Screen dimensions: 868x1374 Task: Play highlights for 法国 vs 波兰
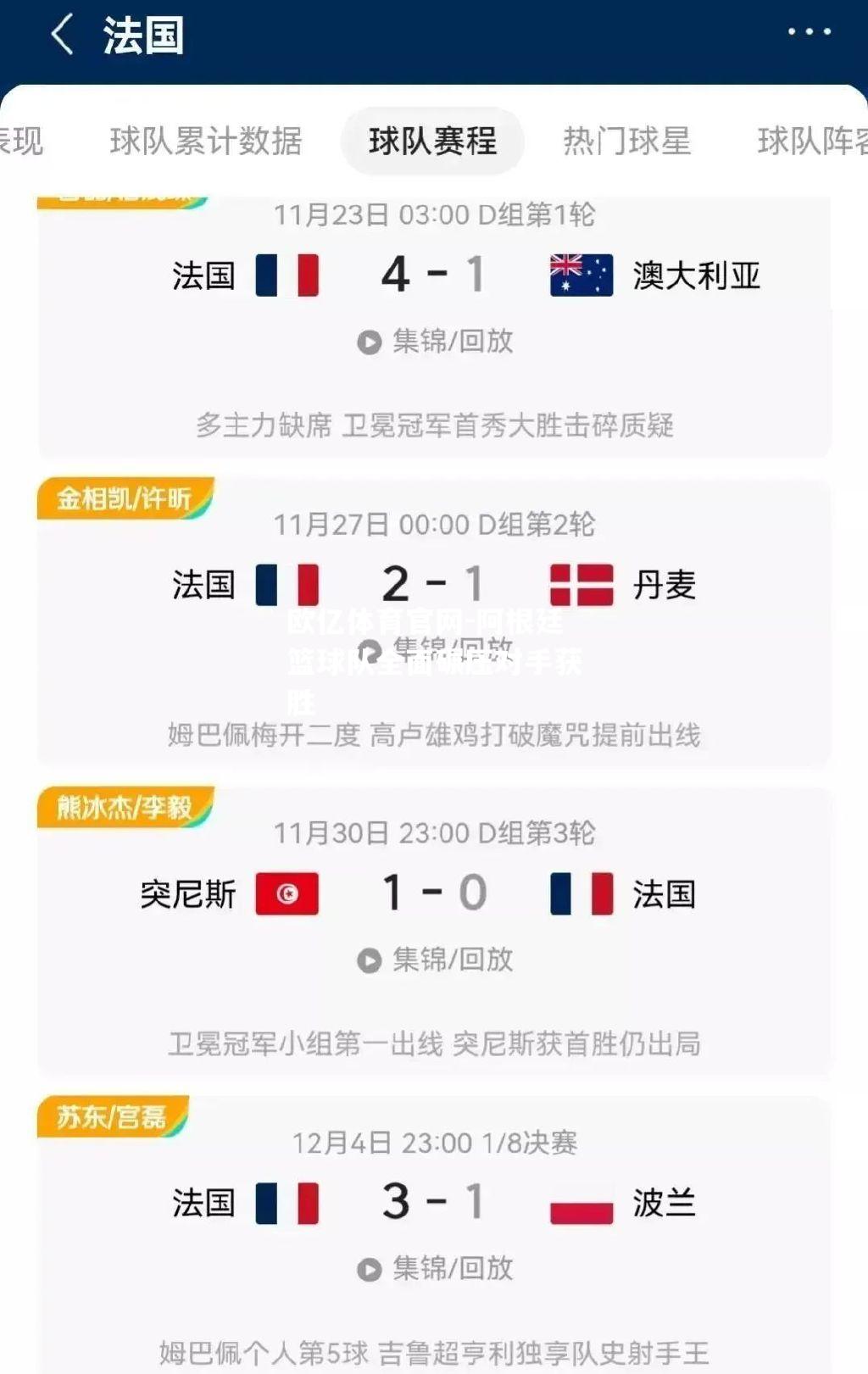(435, 1269)
